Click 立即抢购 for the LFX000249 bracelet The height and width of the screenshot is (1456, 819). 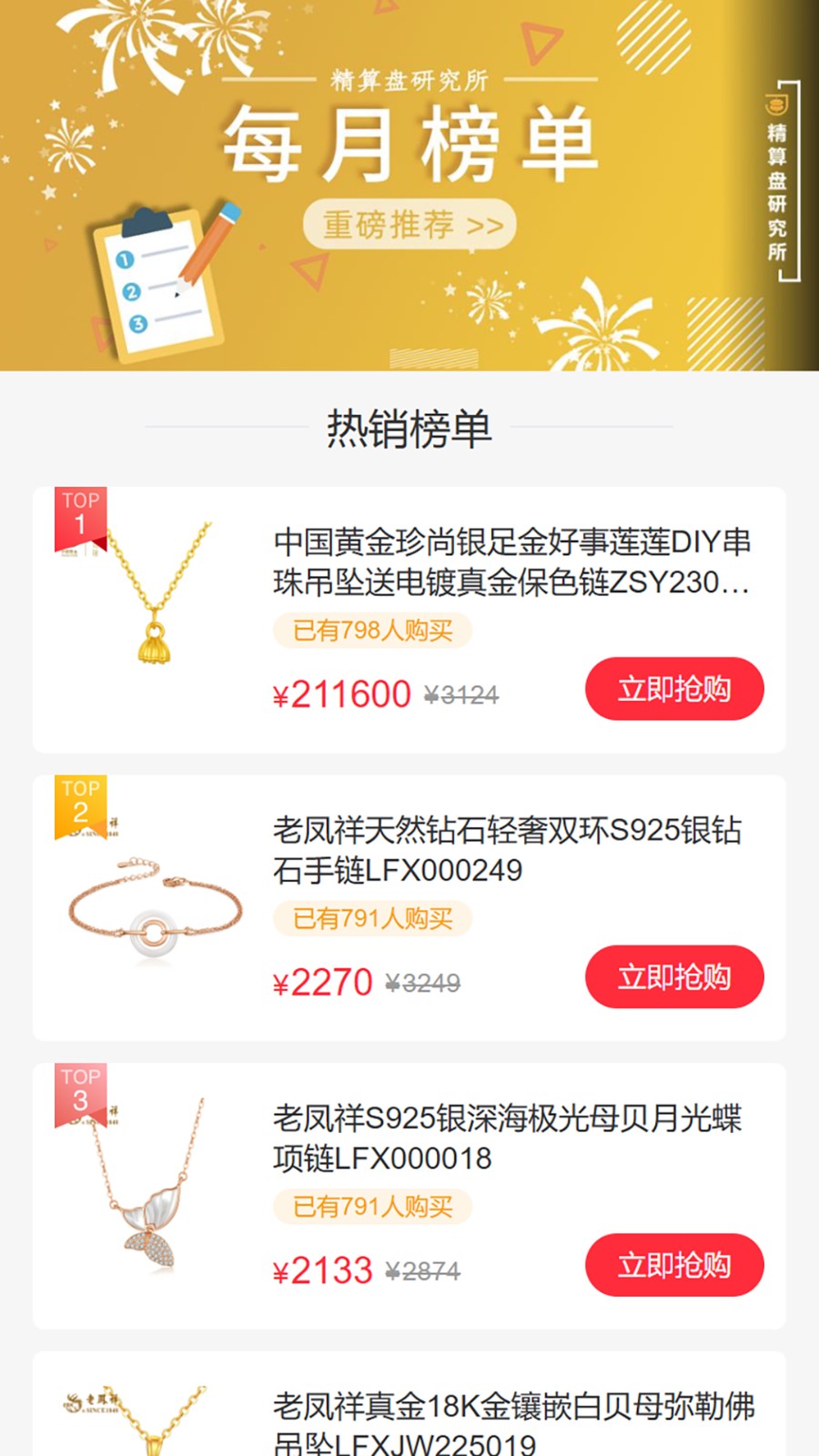pyautogui.click(x=673, y=978)
